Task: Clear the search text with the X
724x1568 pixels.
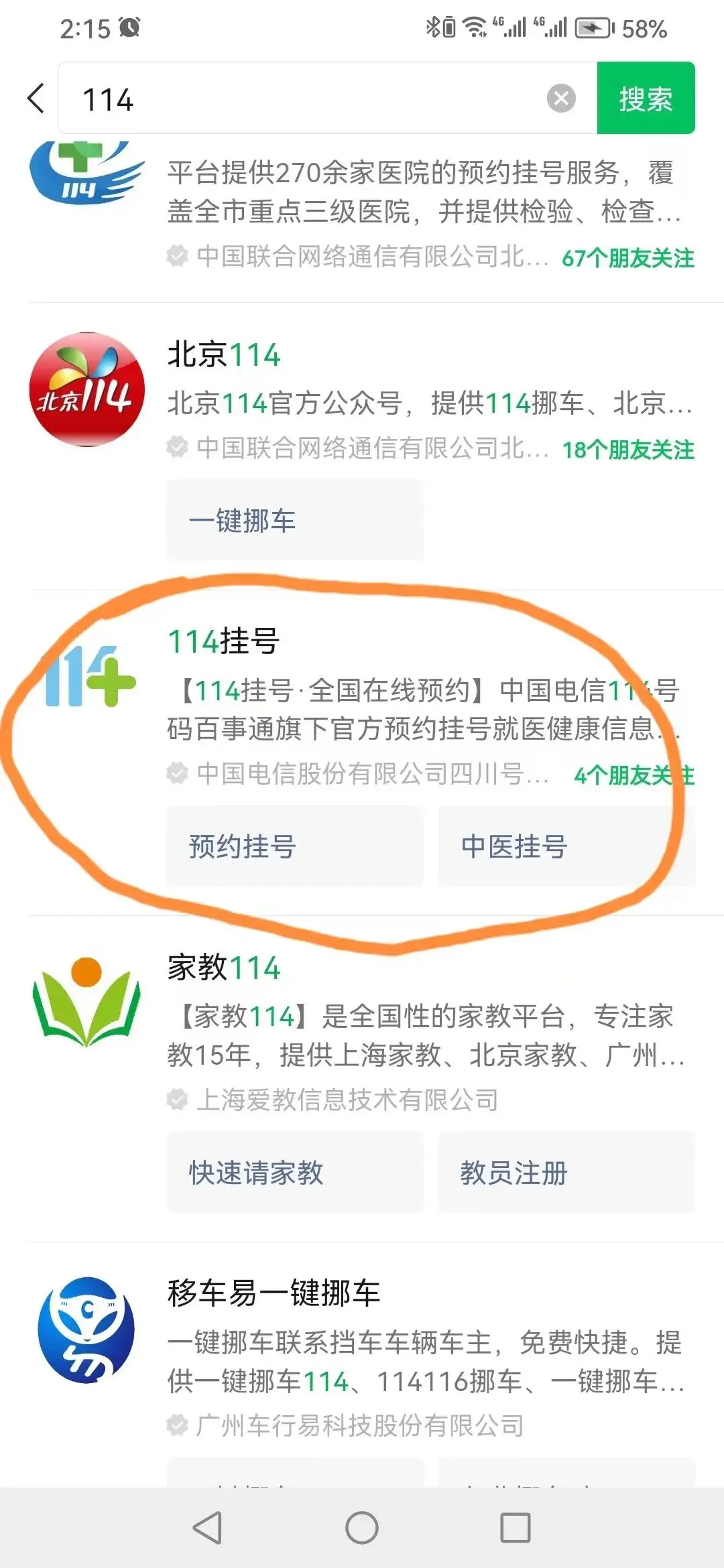Action: tap(561, 99)
